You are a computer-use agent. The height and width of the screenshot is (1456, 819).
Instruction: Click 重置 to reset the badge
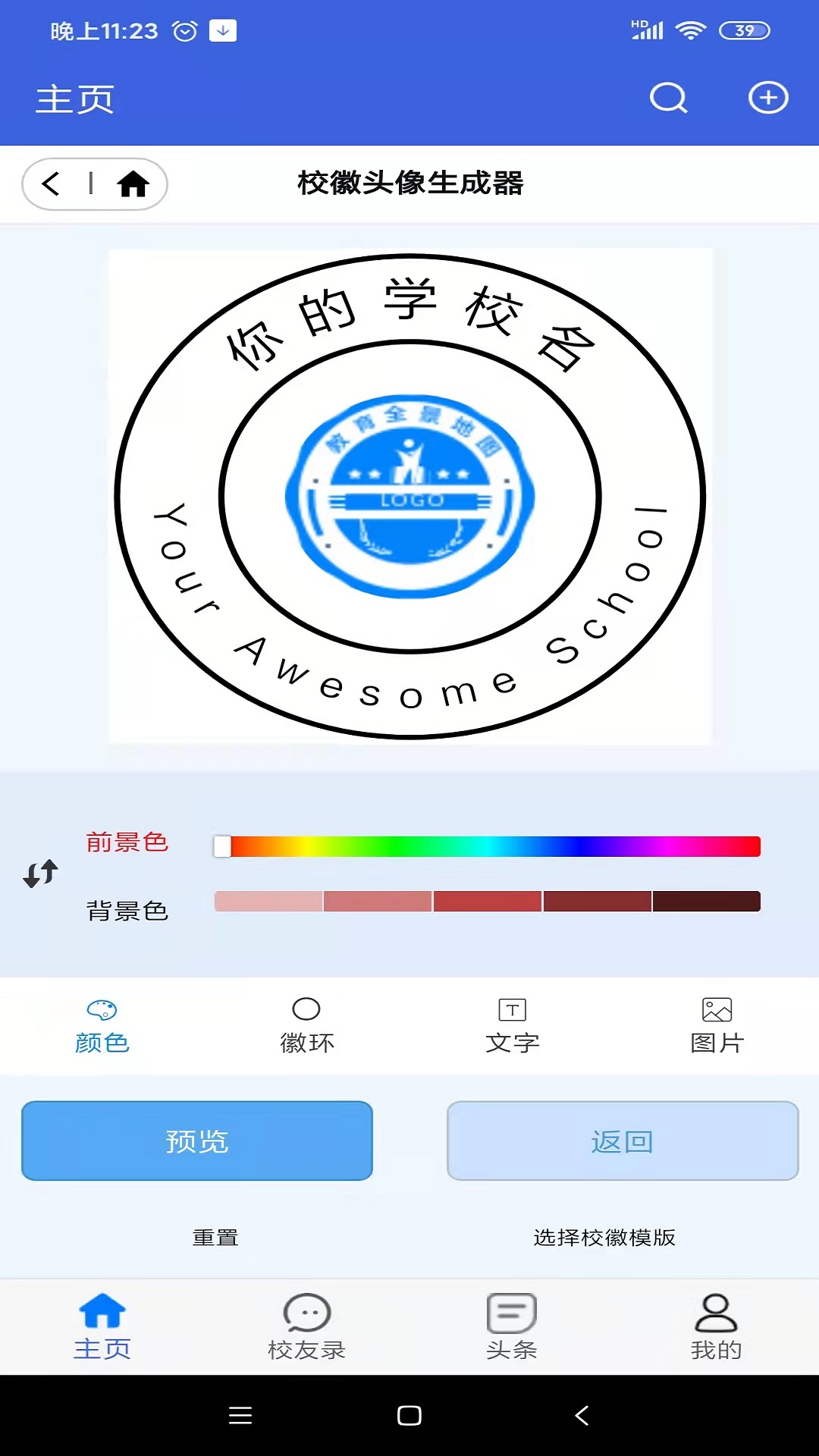(215, 1237)
